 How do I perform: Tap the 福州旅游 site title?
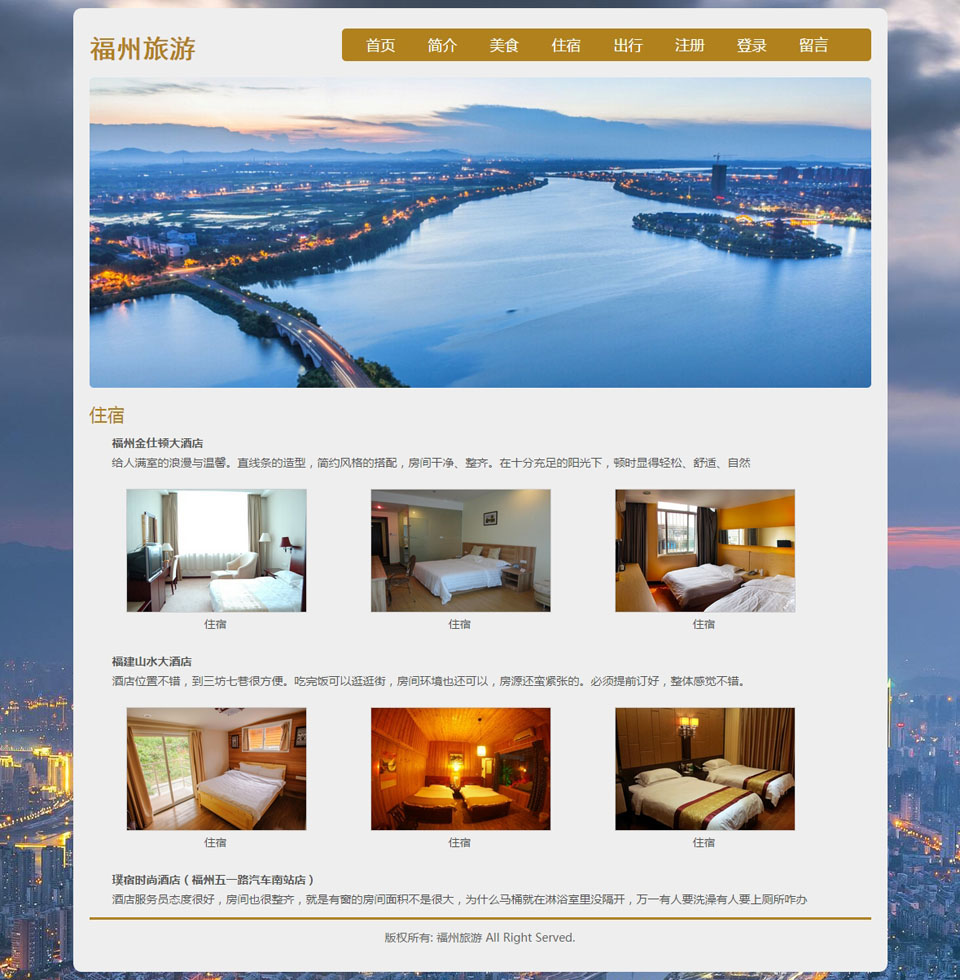click(x=143, y=48)
